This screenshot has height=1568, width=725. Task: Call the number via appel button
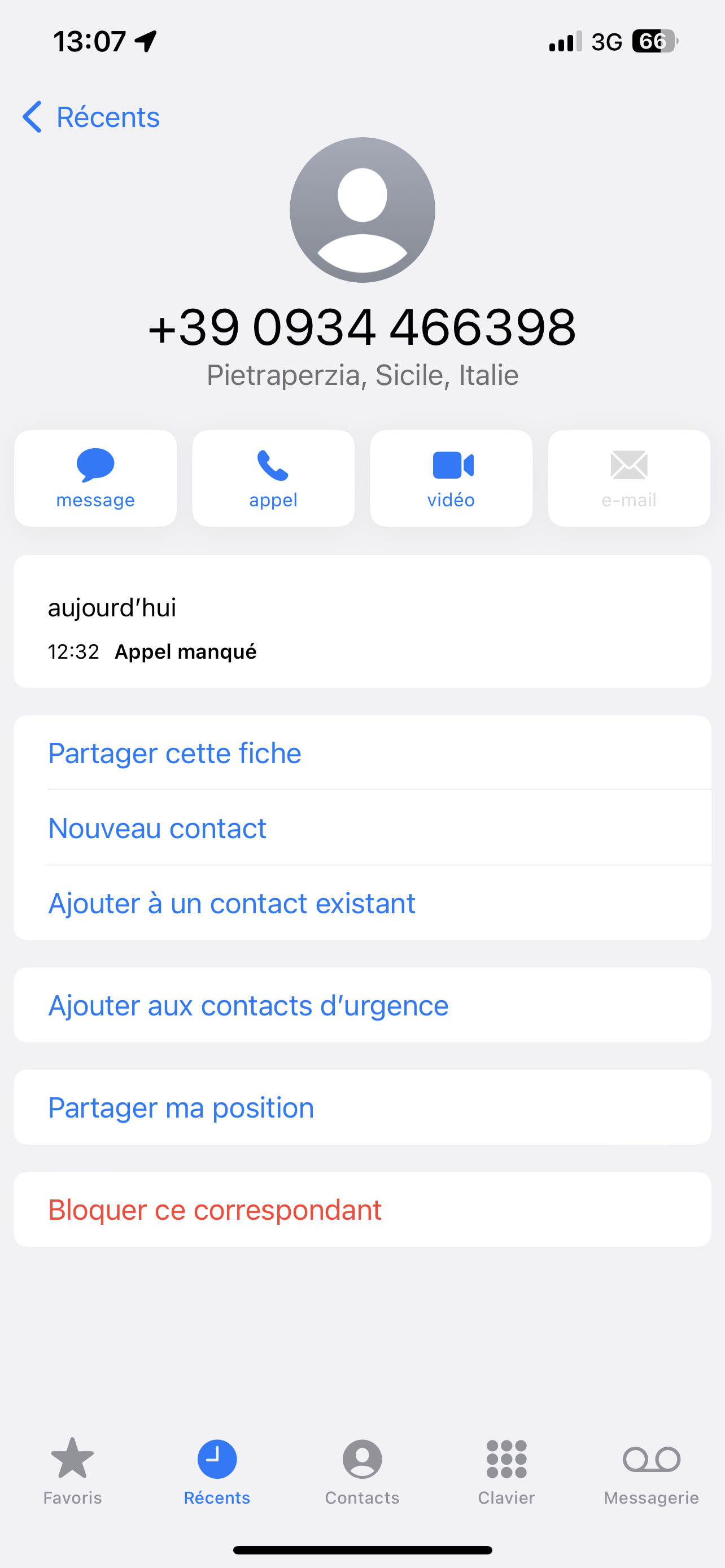[x=273, y=479]
